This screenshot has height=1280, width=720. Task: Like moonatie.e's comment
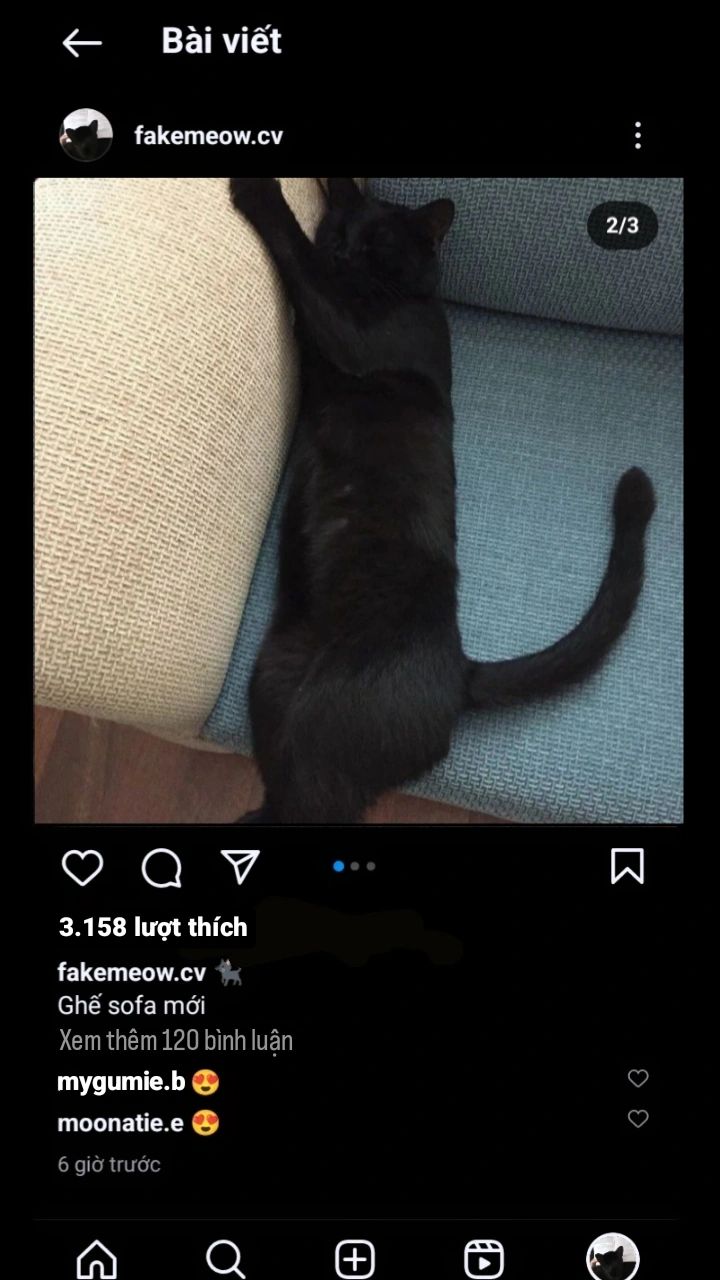[638, 1119]
